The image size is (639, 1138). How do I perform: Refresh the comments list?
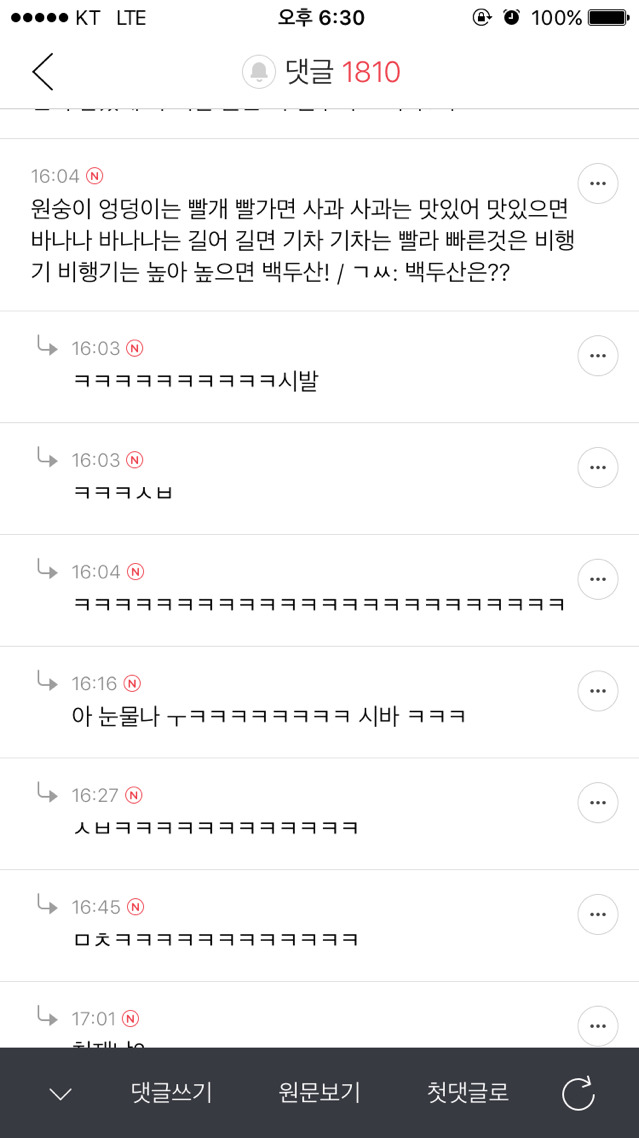tap(578, 1094)
